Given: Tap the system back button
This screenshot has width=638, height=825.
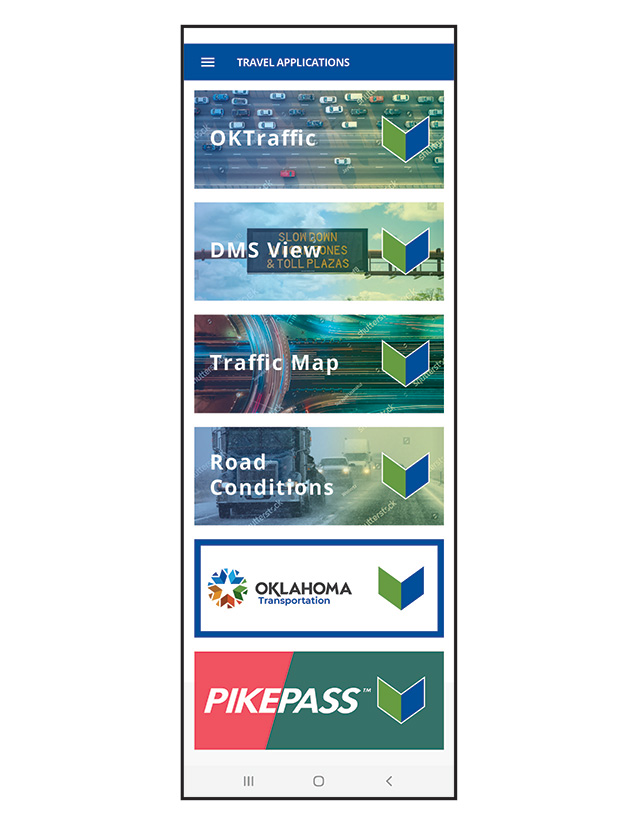Looking at the screenshot, I should click(389, 781).
